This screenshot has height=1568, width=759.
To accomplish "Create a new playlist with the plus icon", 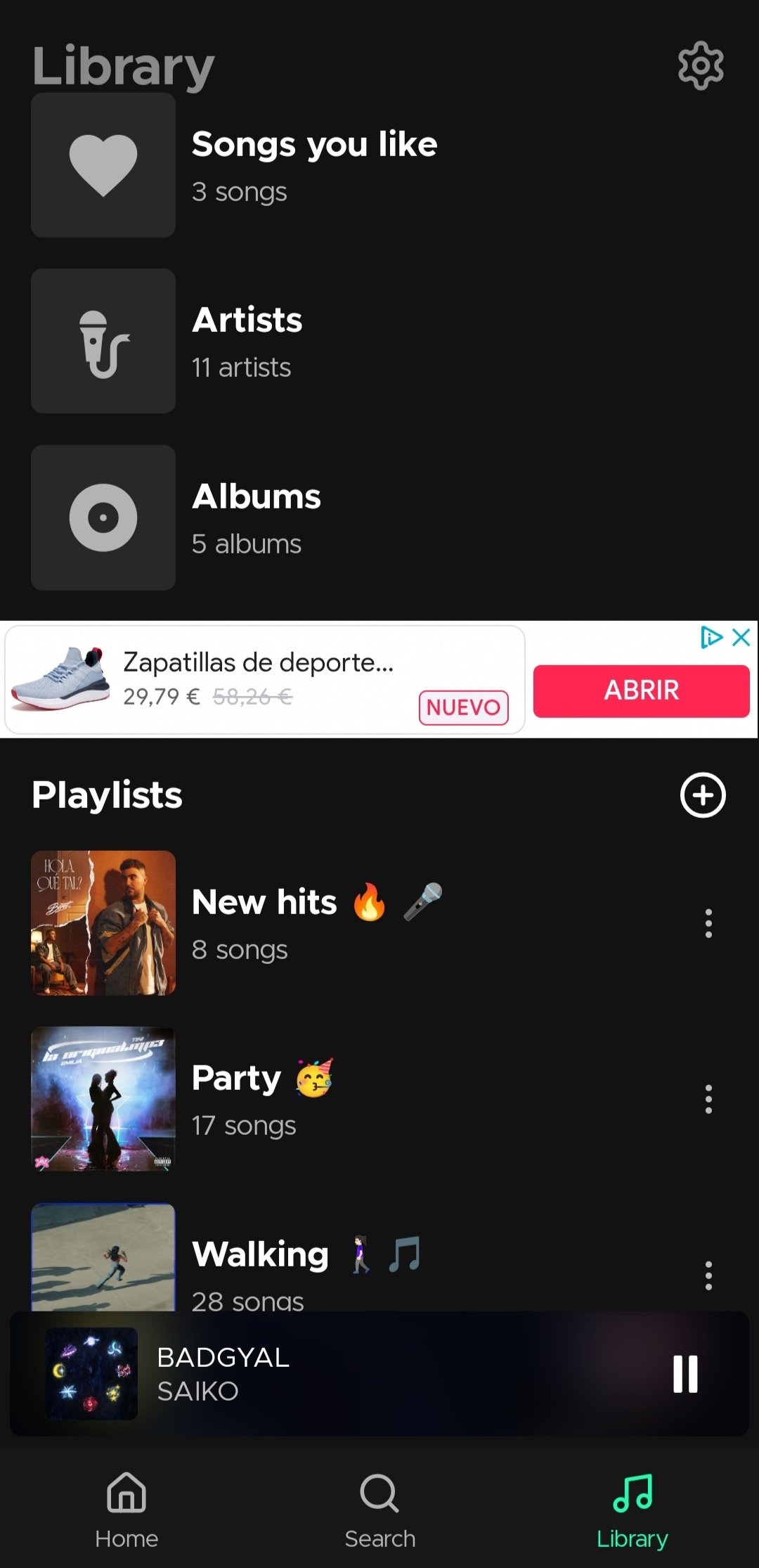I will (x=703, y=795).
